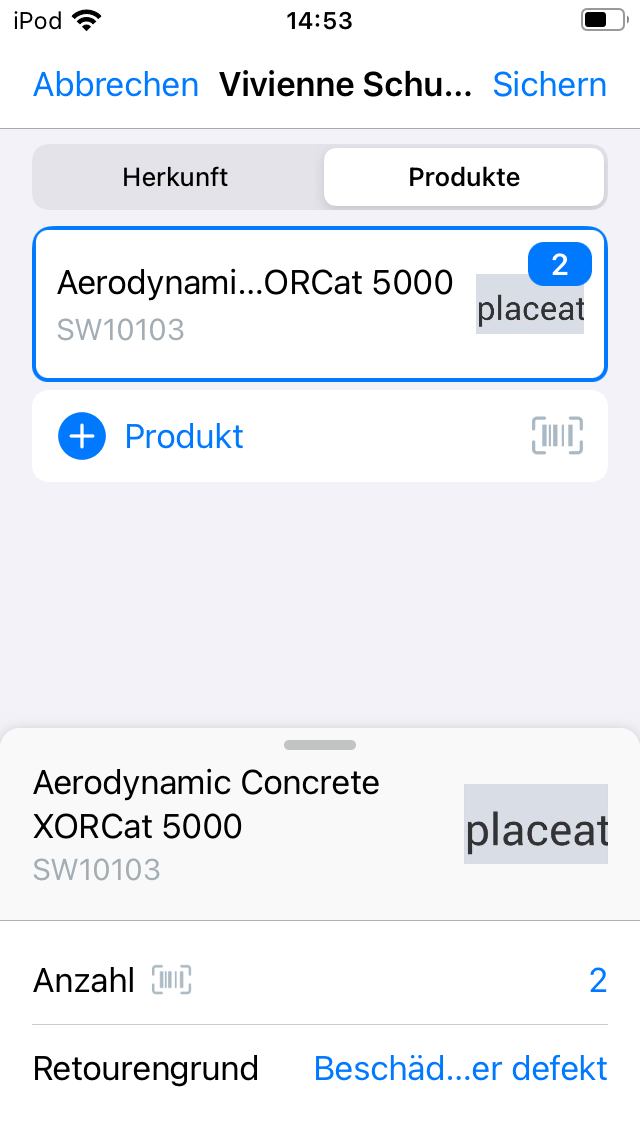Tap Abbrechen to cancel the return

click(116, 85)
